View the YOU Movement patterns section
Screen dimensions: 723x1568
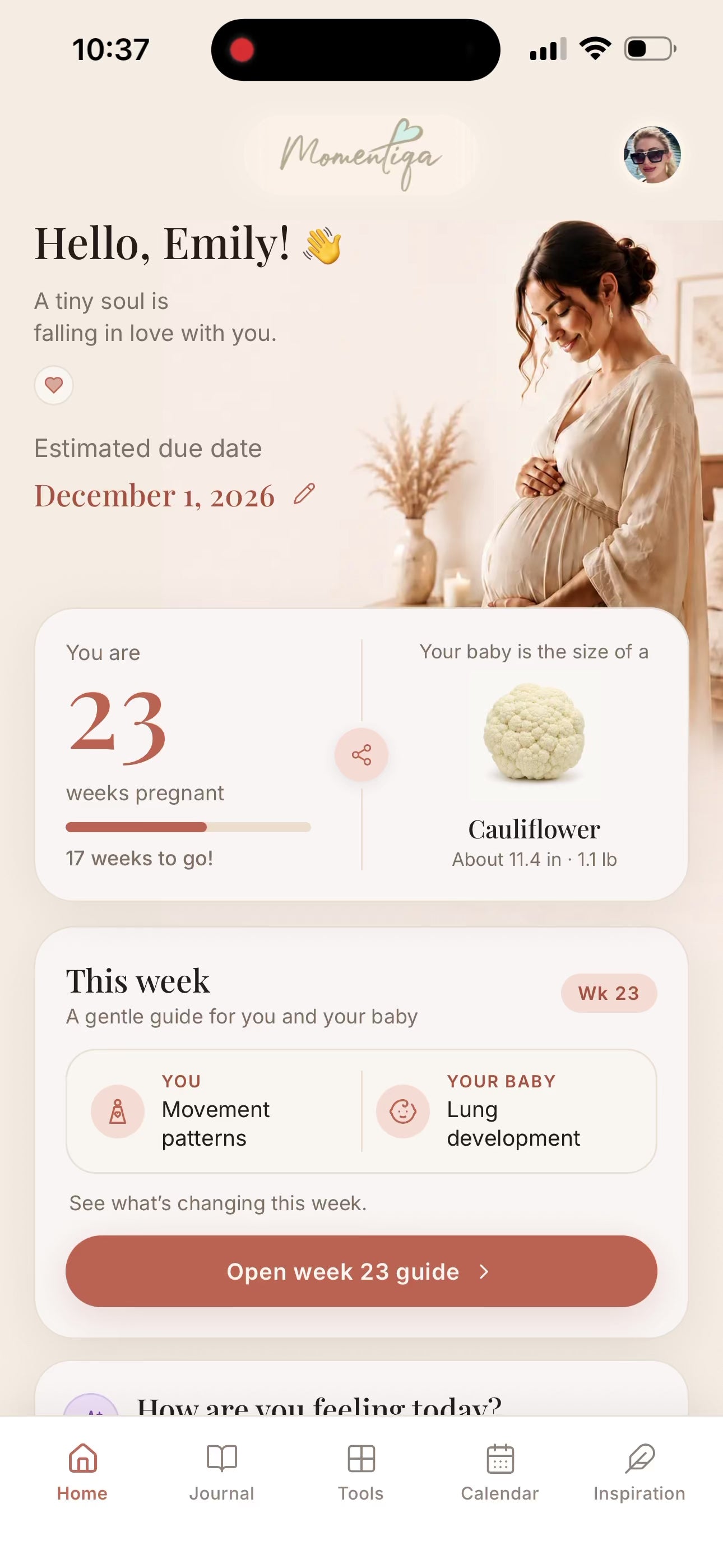pyautogui.click(x=214, y=1112)
